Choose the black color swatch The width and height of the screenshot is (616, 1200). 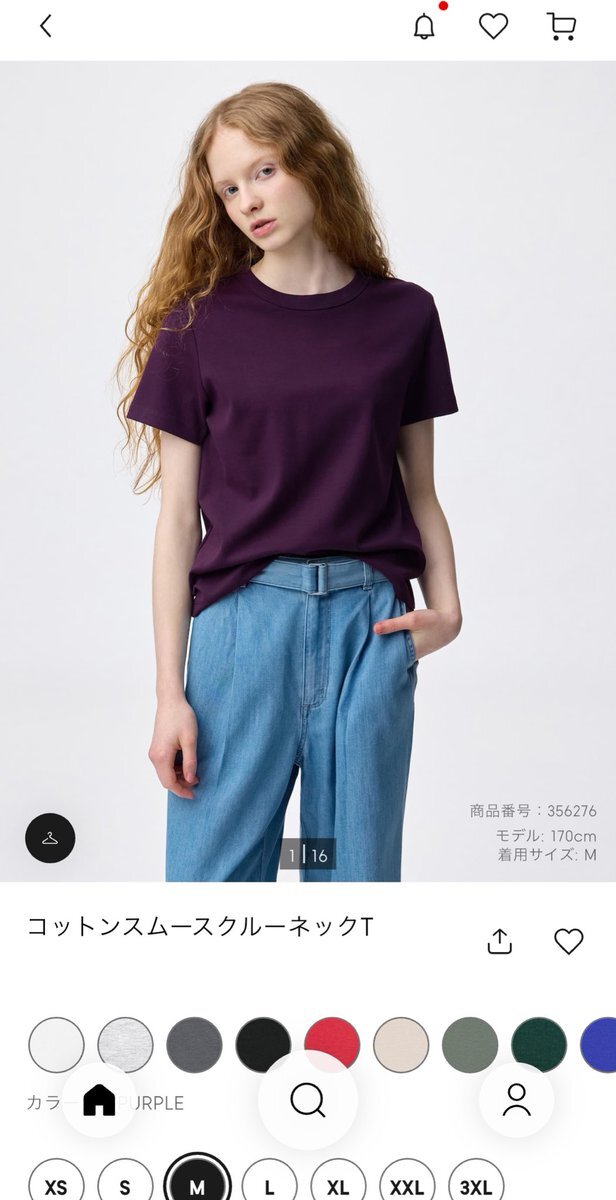pos(263,1045)
